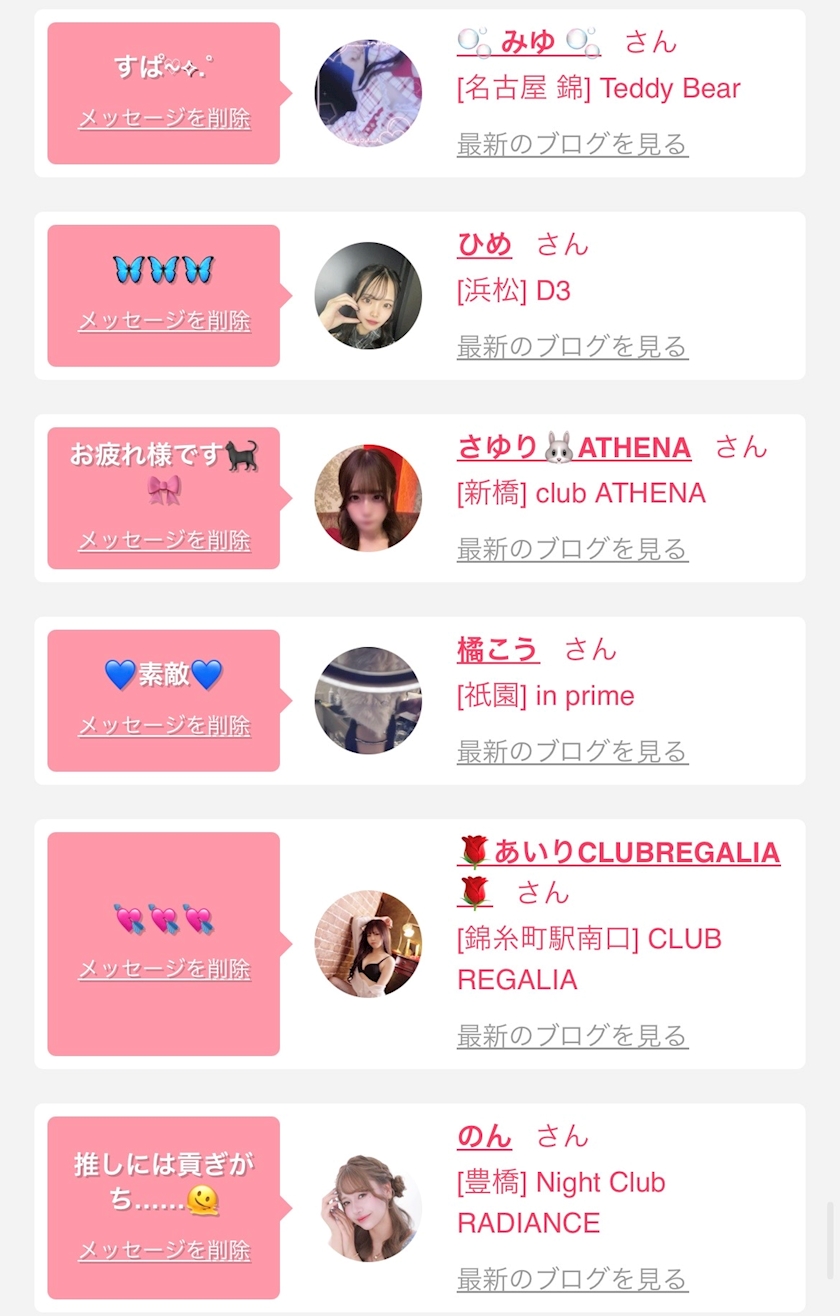Viewport: 840px width, 1316px height.
Task: Tap のん's profile photo
Action: point(368,1208)
